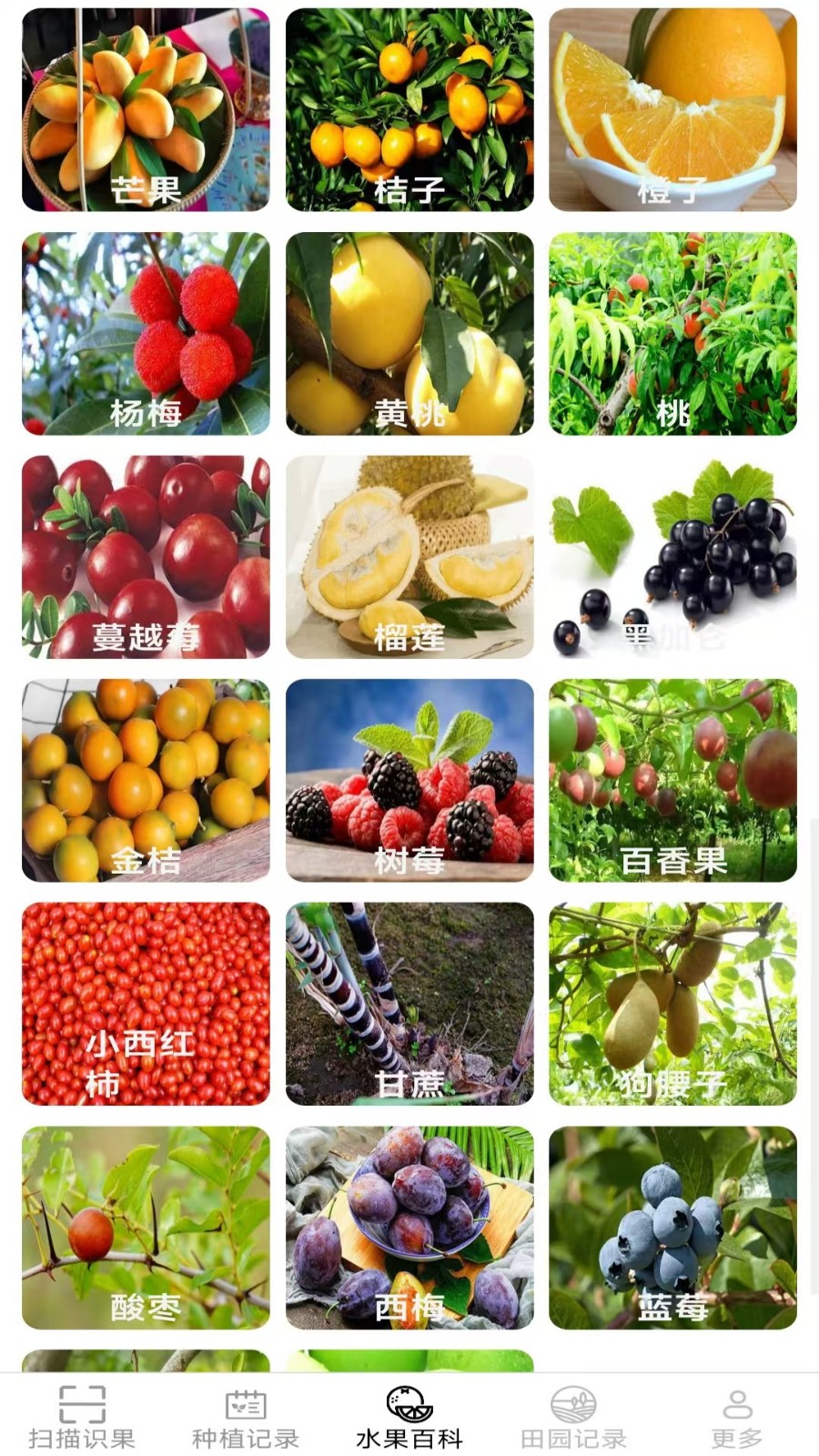
Task: Select the 橙子 fruit card
Action: pos(672,110)
